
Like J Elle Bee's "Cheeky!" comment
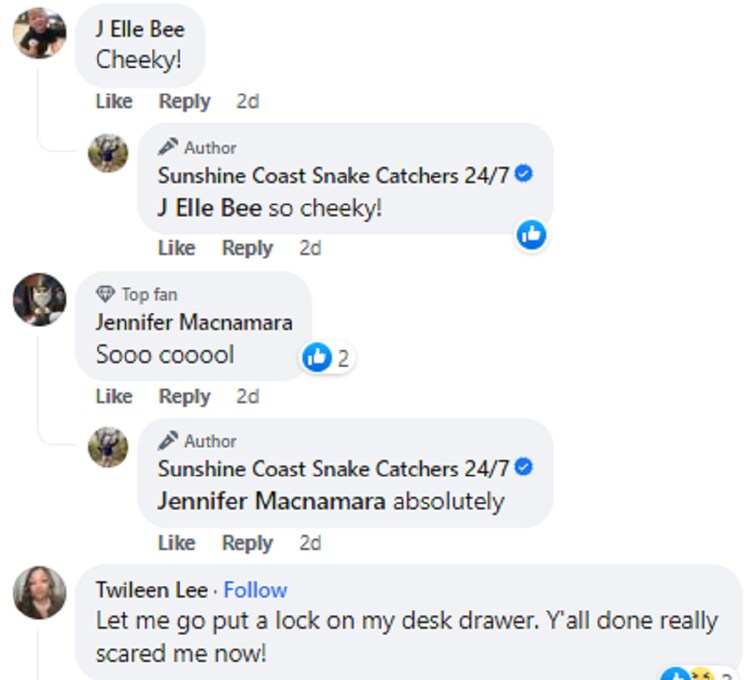click(x=114, y=101)
